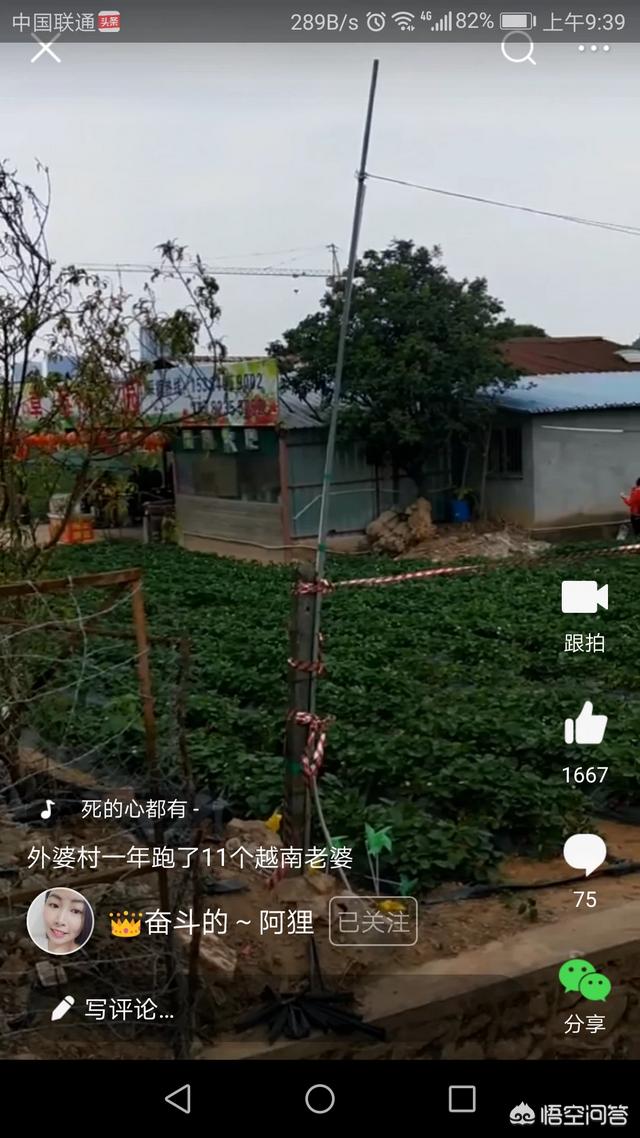640x1138 pixels.
Task: Open the three-dot overflow menu
Action: coord(593,48)
